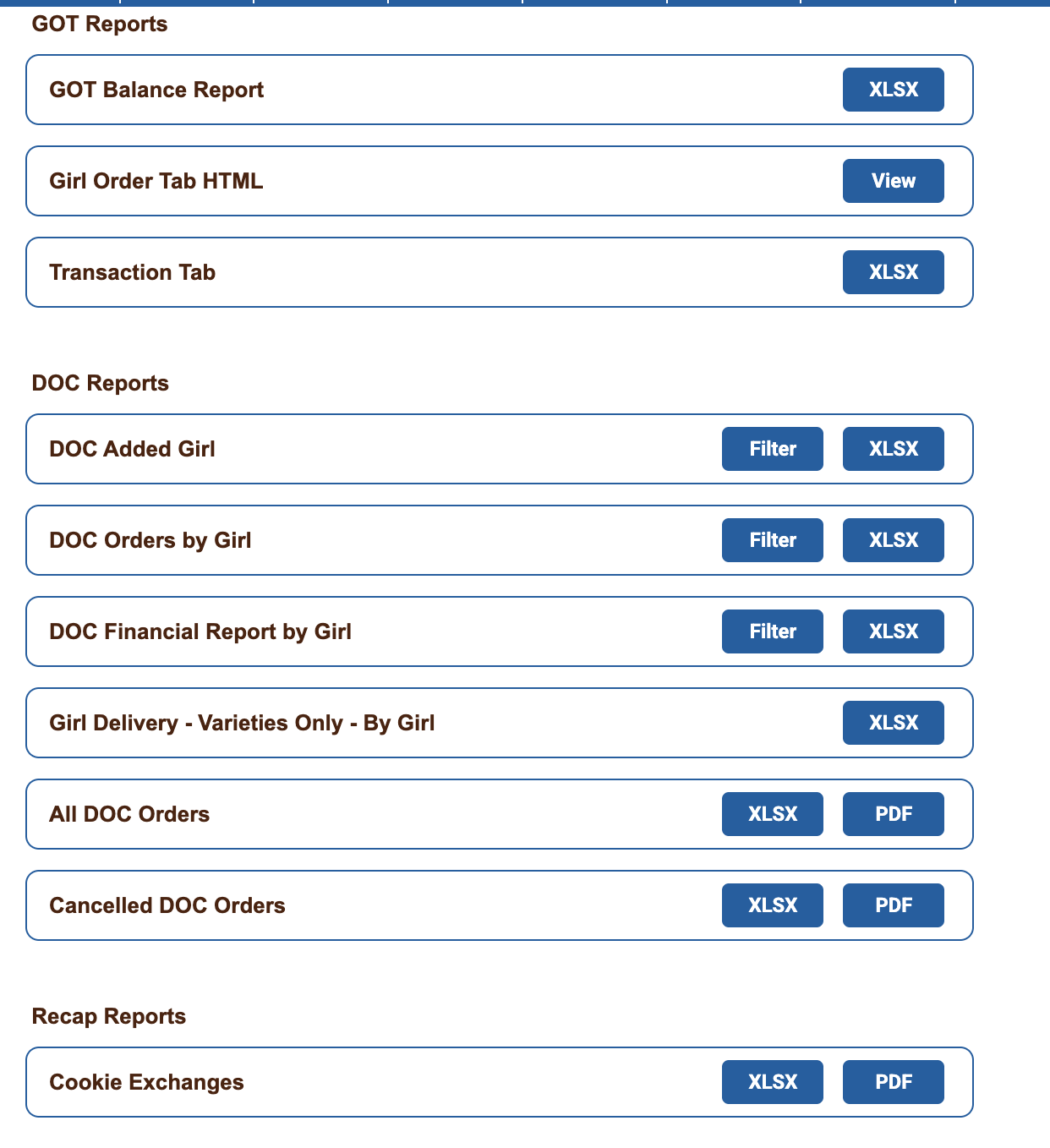1050x1148 pixels.
Task: Download Cancelled DOC Orders XLSX
Action: pos(772,905)
